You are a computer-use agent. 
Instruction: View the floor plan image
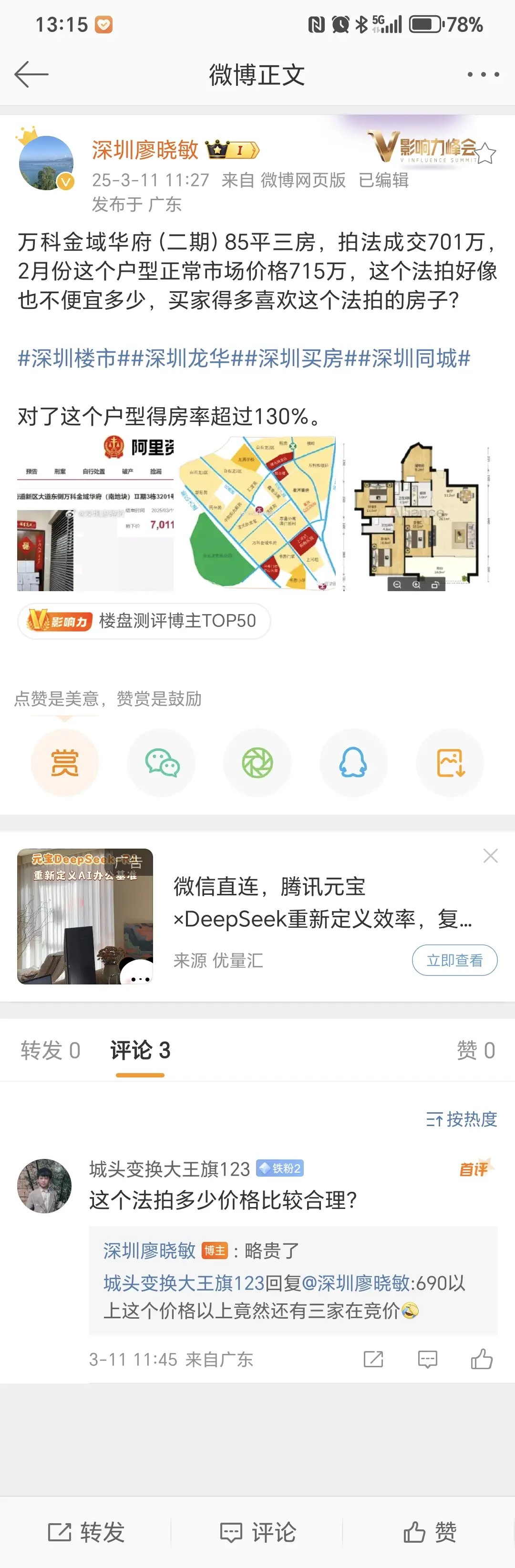(420, 514)
